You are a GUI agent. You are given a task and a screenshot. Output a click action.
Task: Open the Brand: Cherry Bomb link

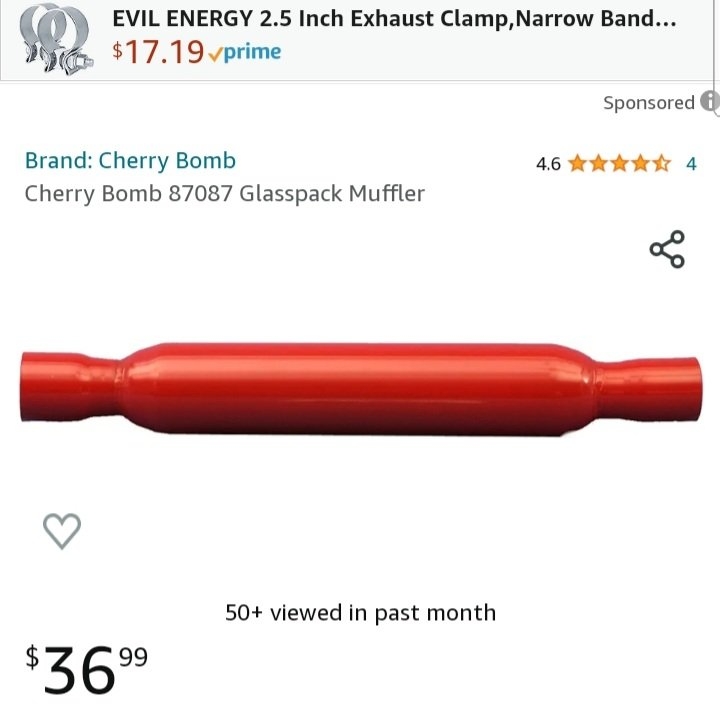coord(130,161)
